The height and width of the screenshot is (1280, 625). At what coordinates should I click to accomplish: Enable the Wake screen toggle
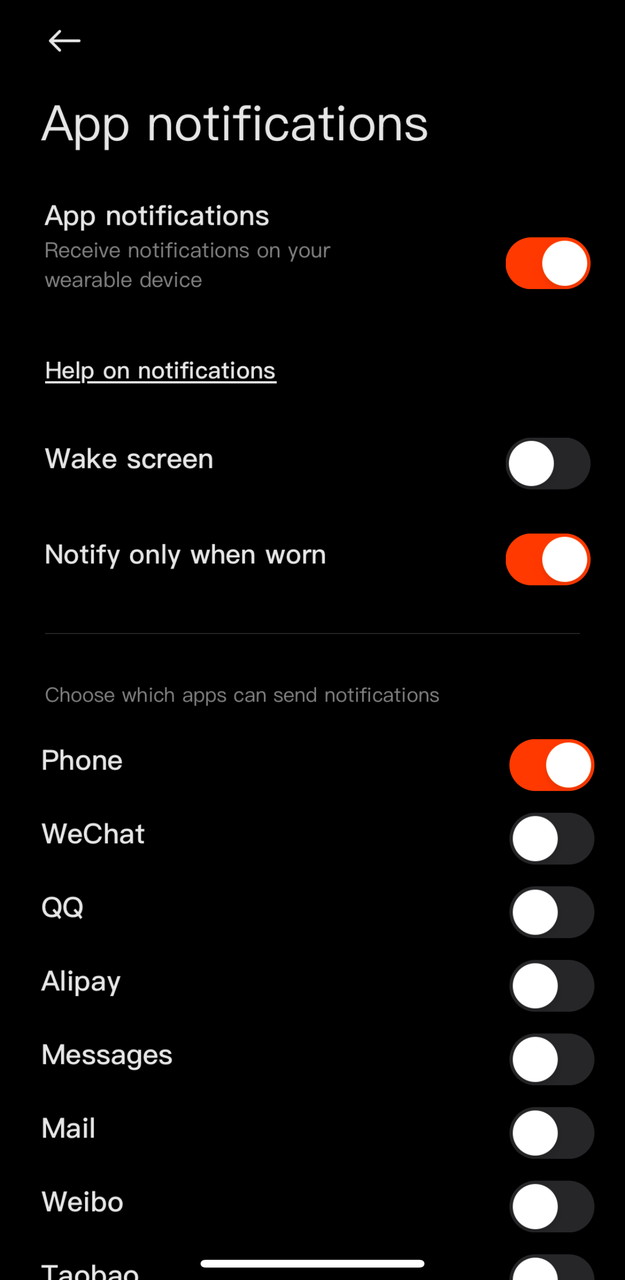click(547, 464)
